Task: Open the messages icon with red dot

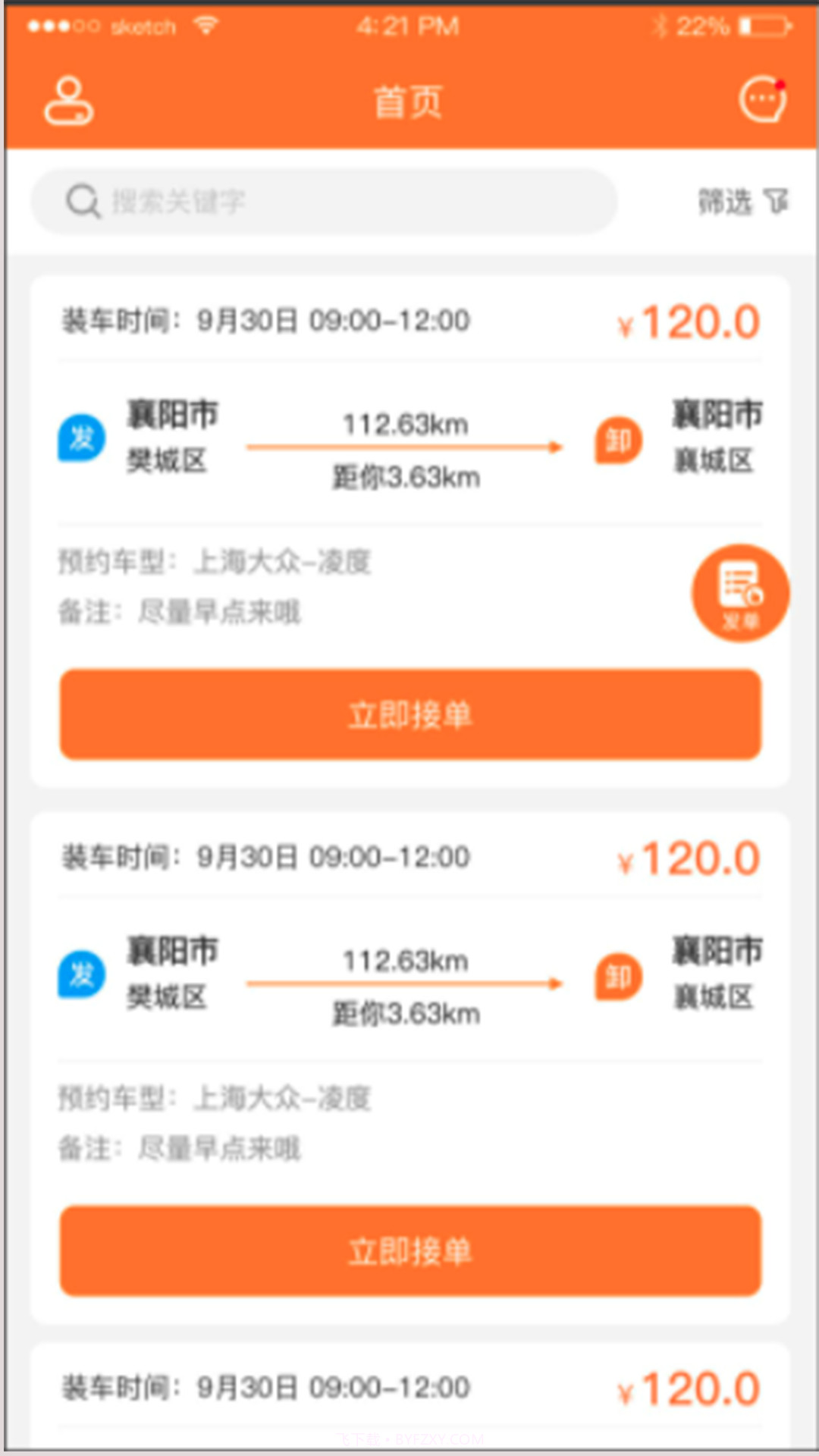Action: [762, 99]
